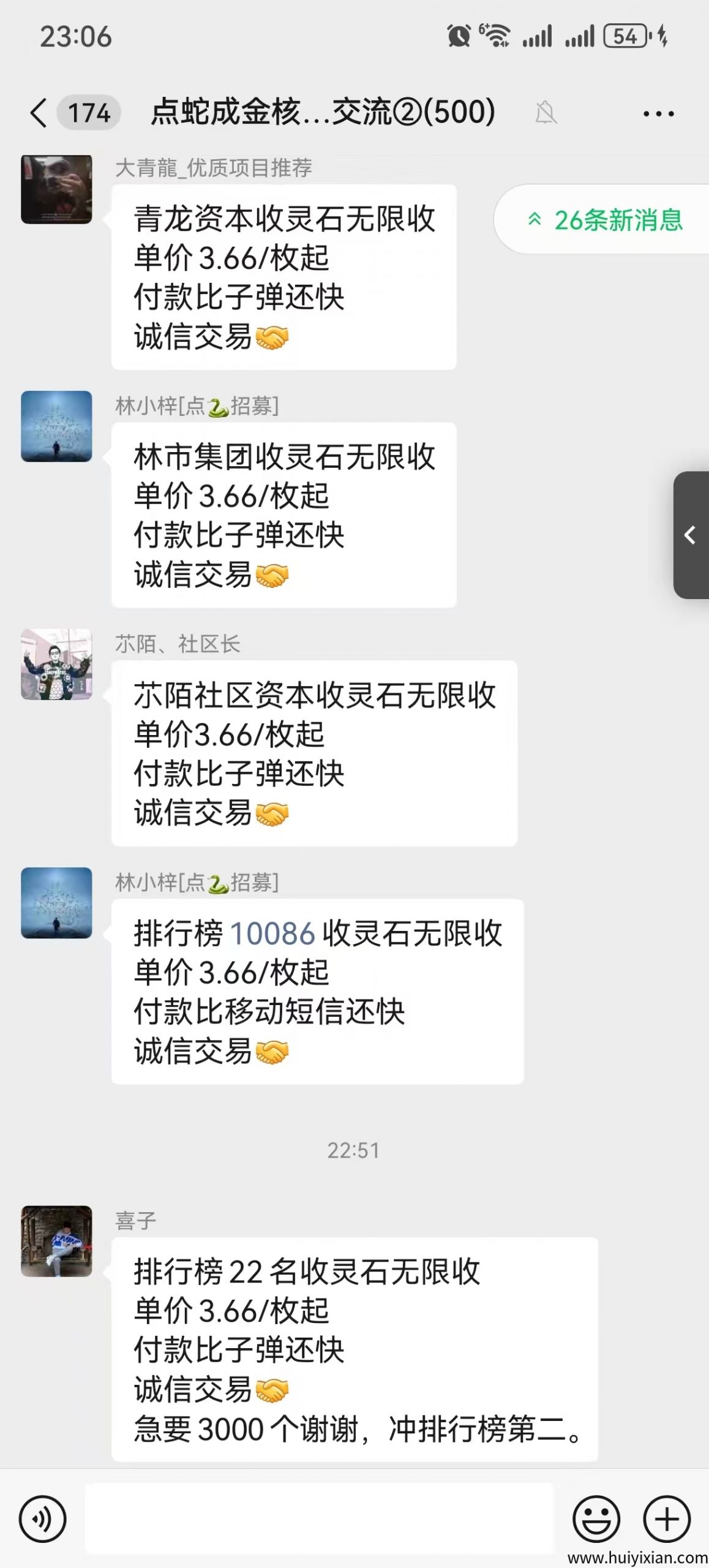Screen dimensions: 709x1568
Task: View 大青龍_优质项目推荐's profile avatar
Action: [56, 189]
